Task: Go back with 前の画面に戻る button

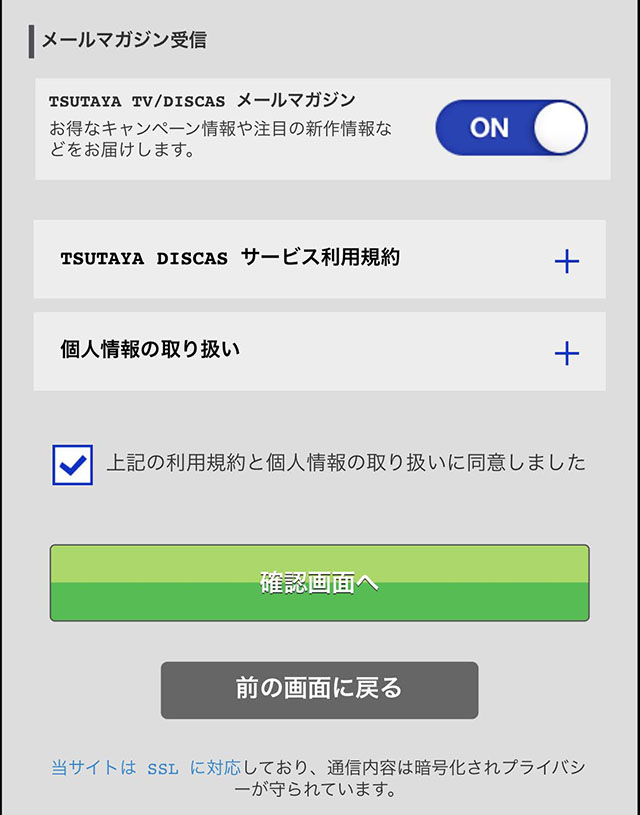Action: [320, 689]
